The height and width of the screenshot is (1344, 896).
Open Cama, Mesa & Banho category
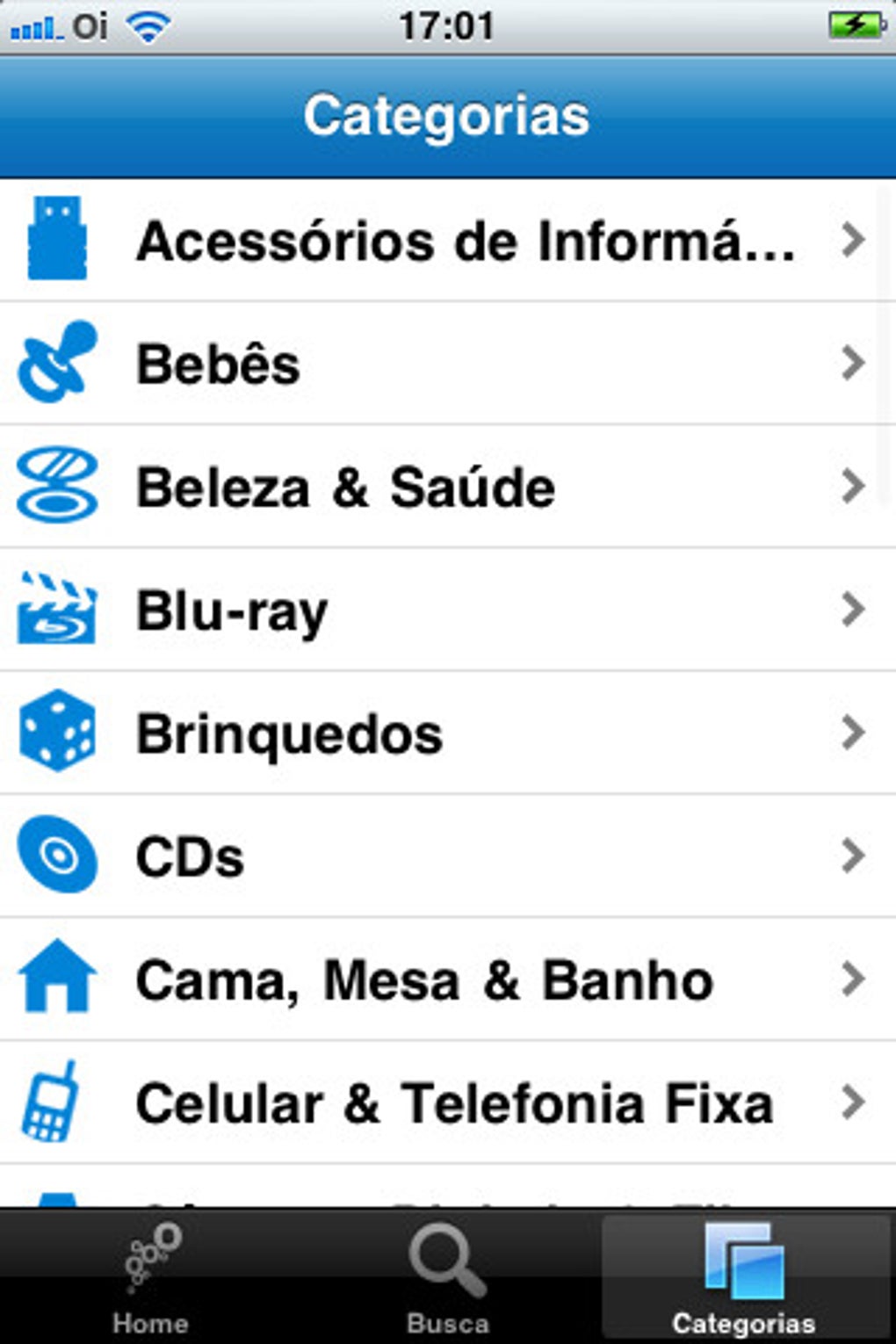point(448,979)
